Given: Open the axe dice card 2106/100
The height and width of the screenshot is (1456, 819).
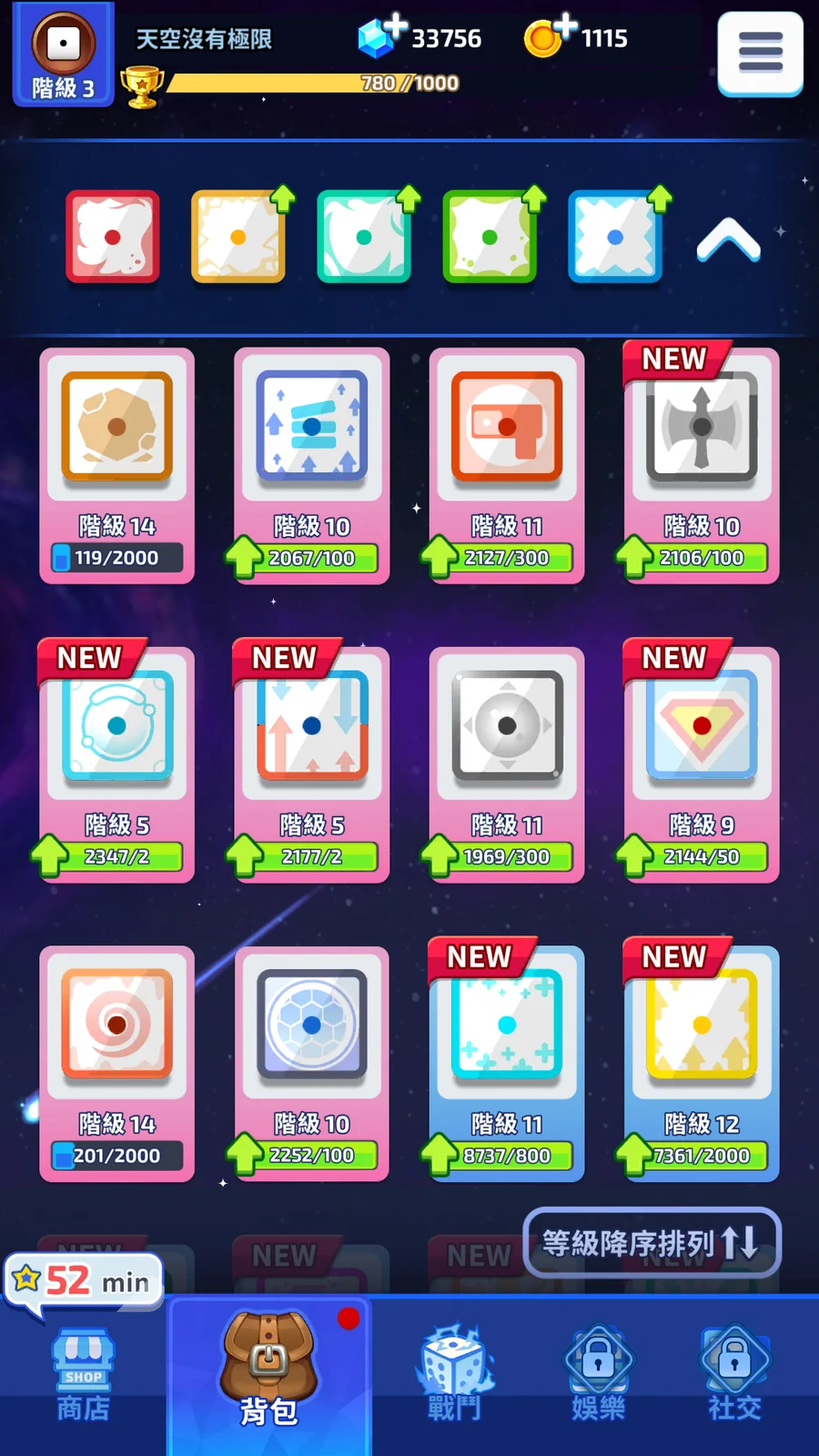Looking at the screenshot, I should [x=701, y=464].
